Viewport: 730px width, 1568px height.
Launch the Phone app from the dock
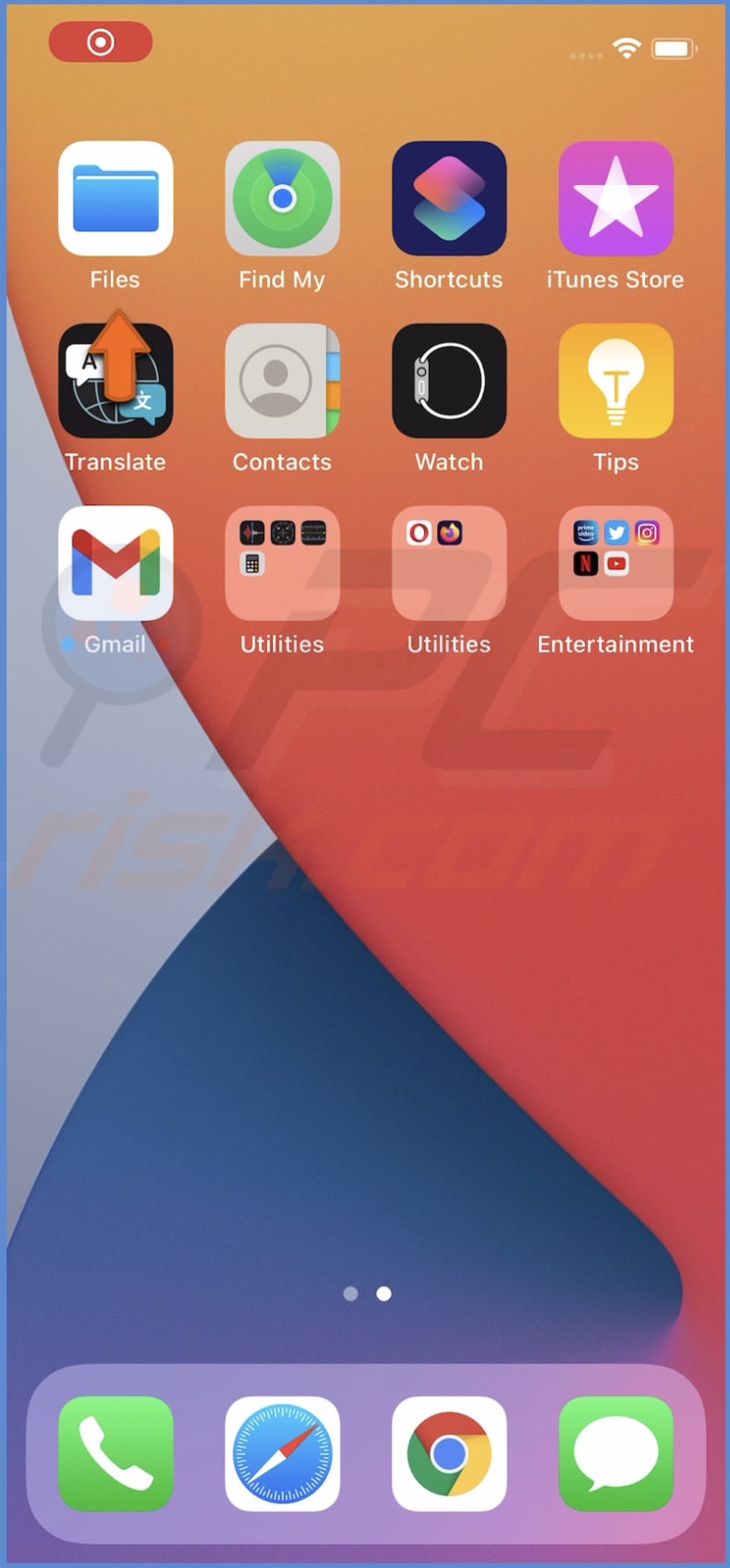[116, 1453]
